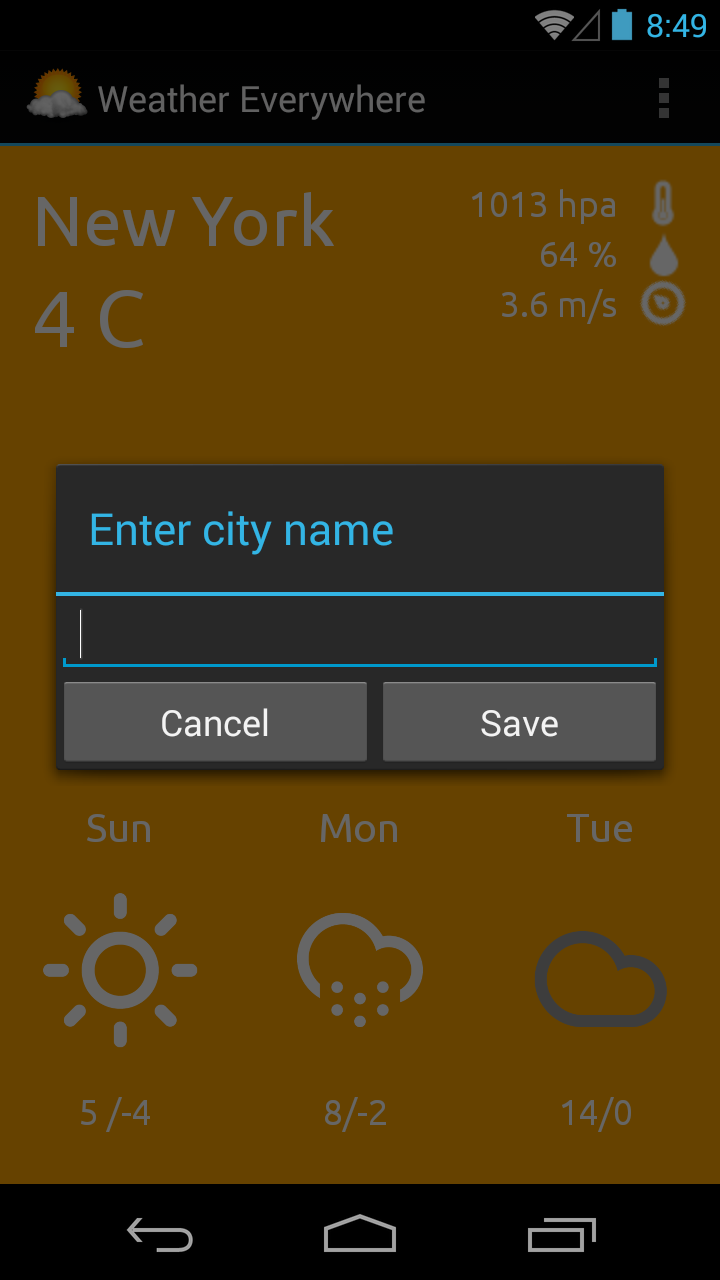
Task: Cancel the city name dialog
Action: pos(215,722)
